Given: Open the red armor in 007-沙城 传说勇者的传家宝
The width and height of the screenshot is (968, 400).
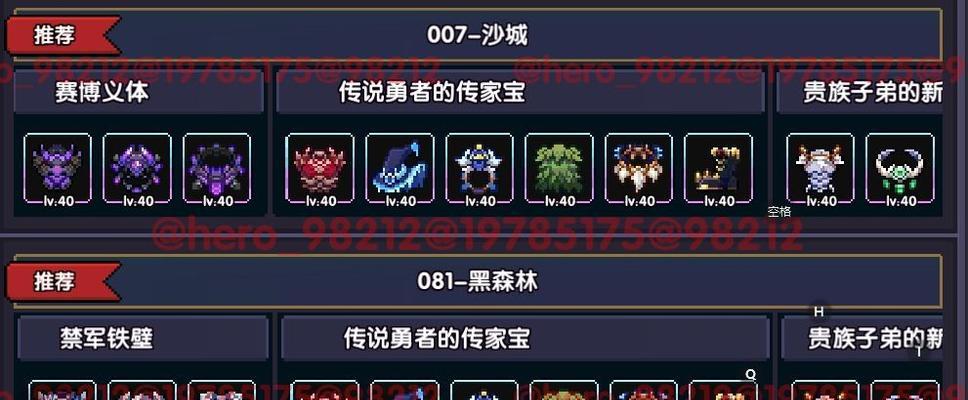Looking at the screenshot, I should (x=320, y=168).
